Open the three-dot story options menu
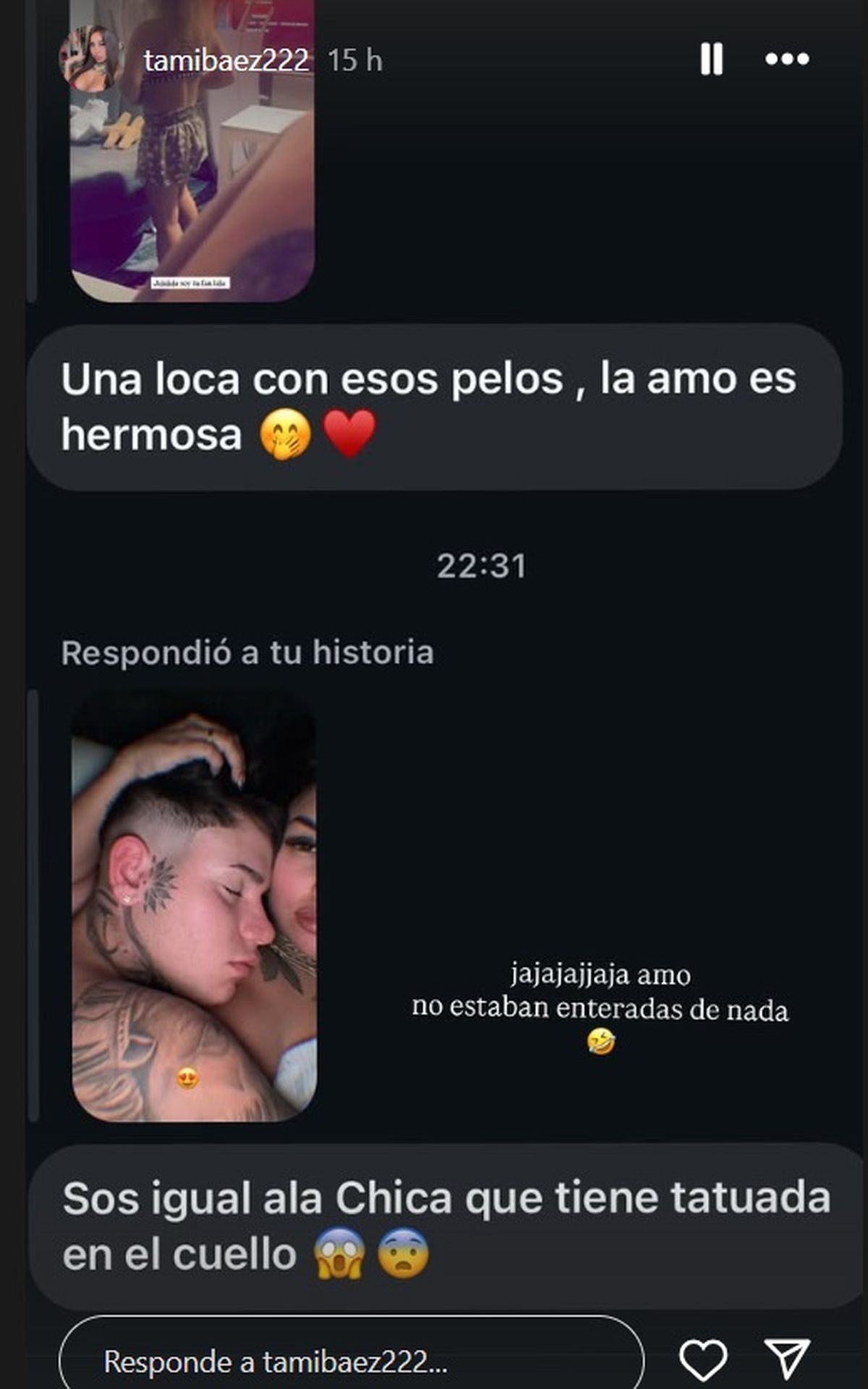The width and height of the screenshot is (868, 1389). (x=787, y=59)
